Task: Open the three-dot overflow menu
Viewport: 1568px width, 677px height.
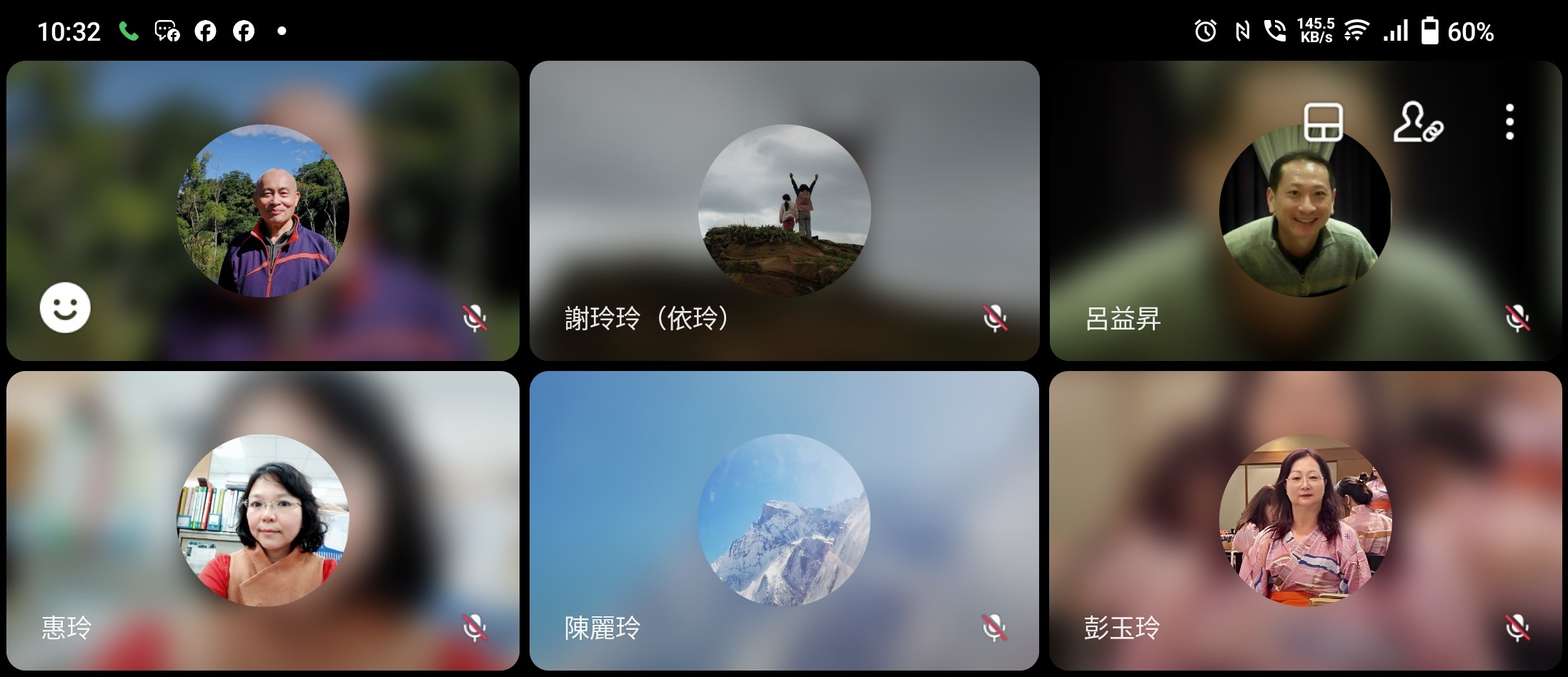Action: pos(1509,122)
